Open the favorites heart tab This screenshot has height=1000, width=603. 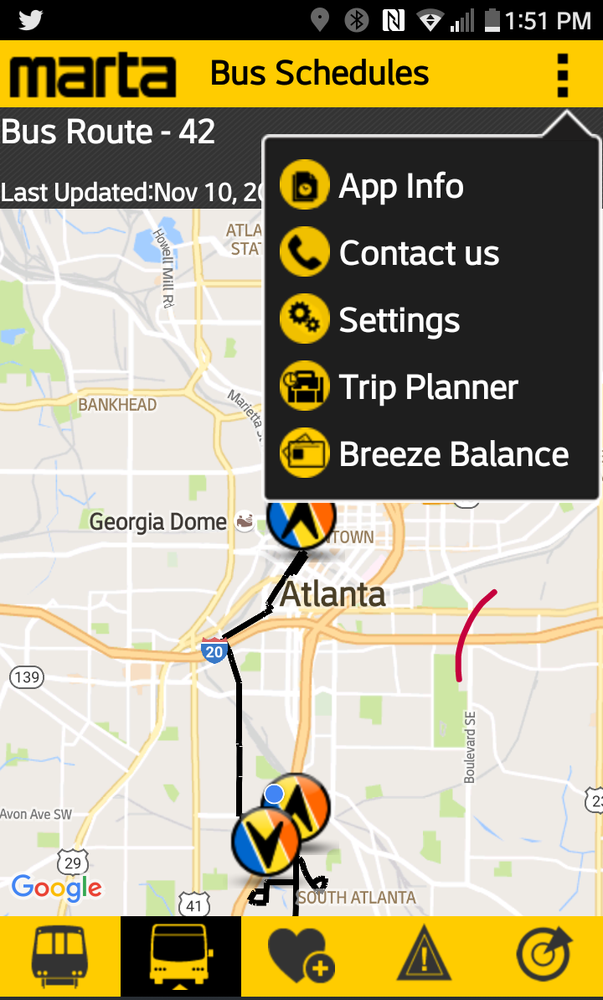tap(301, 956)
